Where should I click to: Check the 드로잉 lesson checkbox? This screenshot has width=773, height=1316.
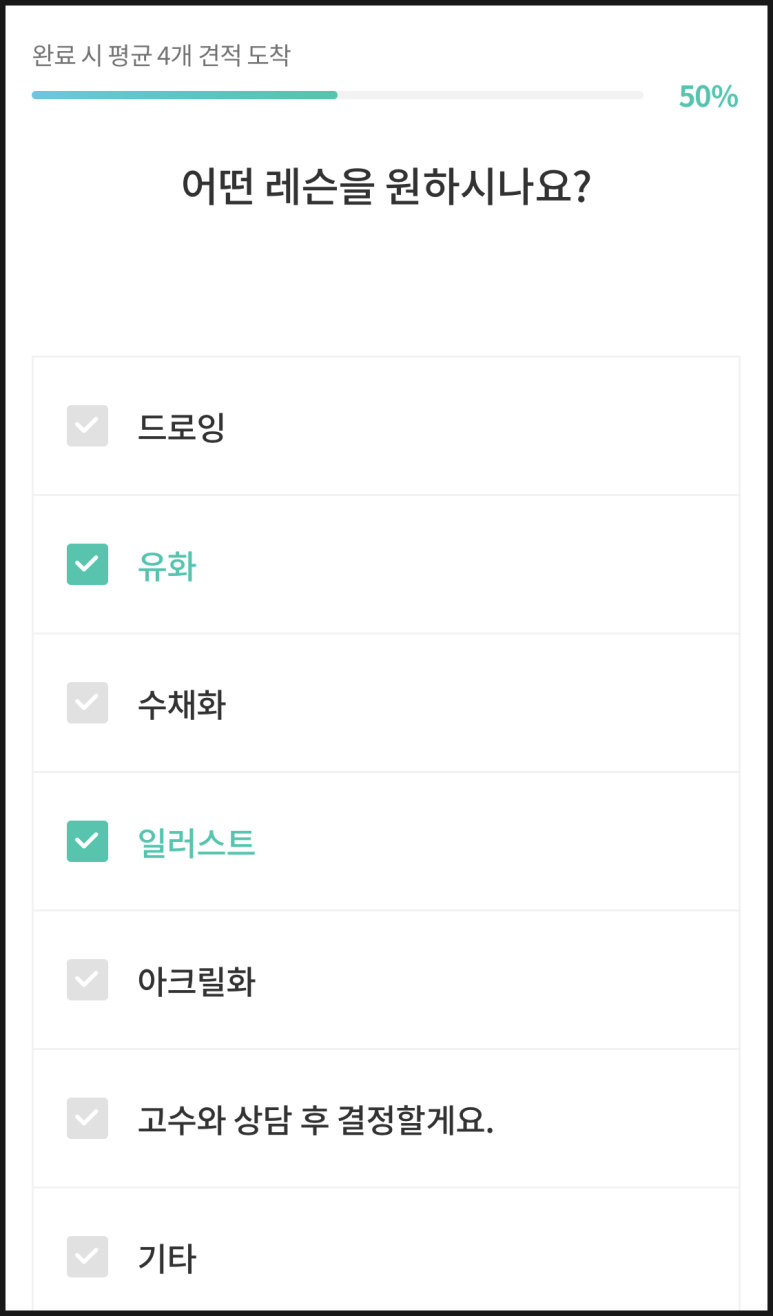pos(87,425)
